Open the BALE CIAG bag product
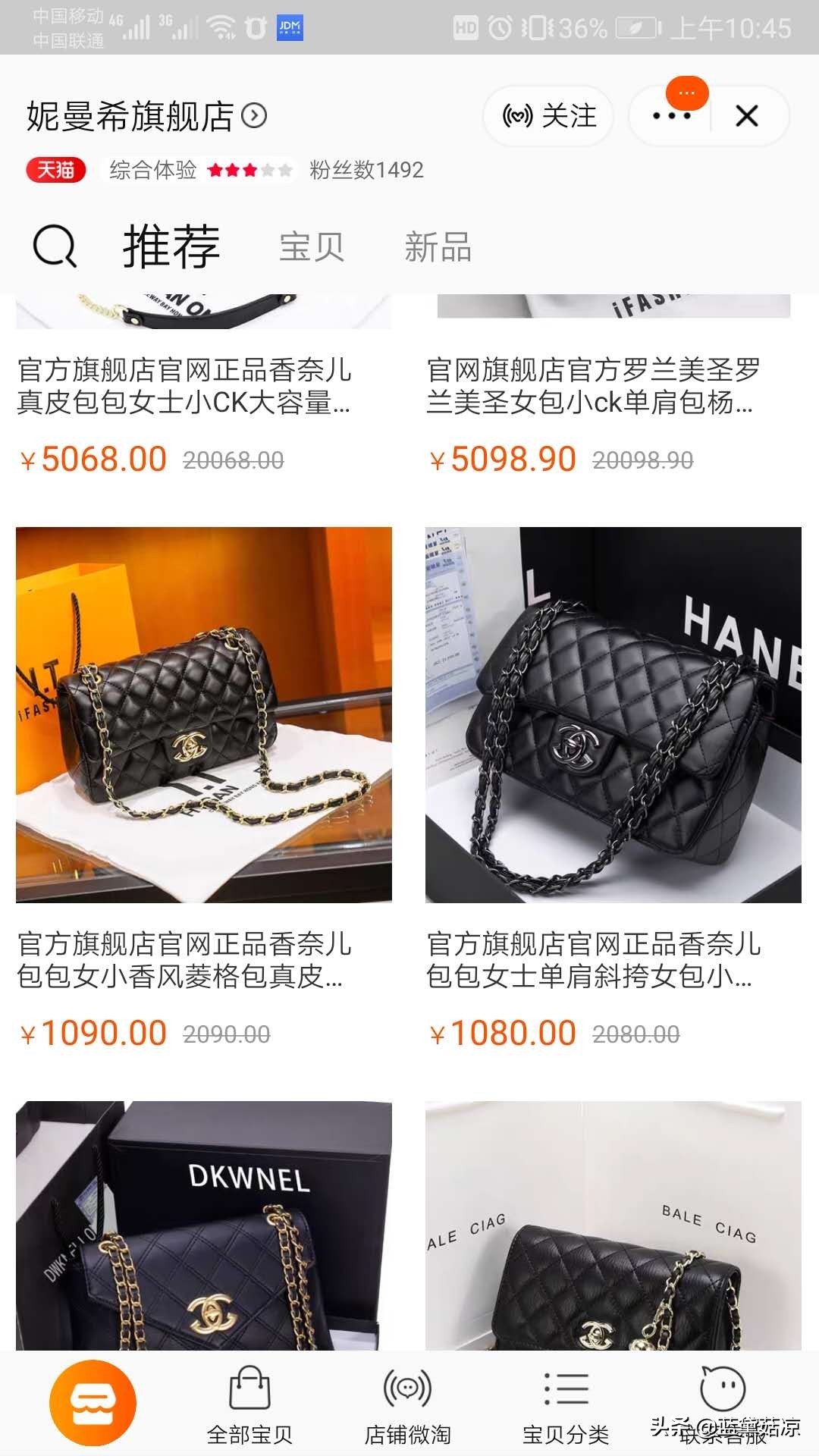Viewport: 819px width, 1456px height. [x=613, y=1225]
